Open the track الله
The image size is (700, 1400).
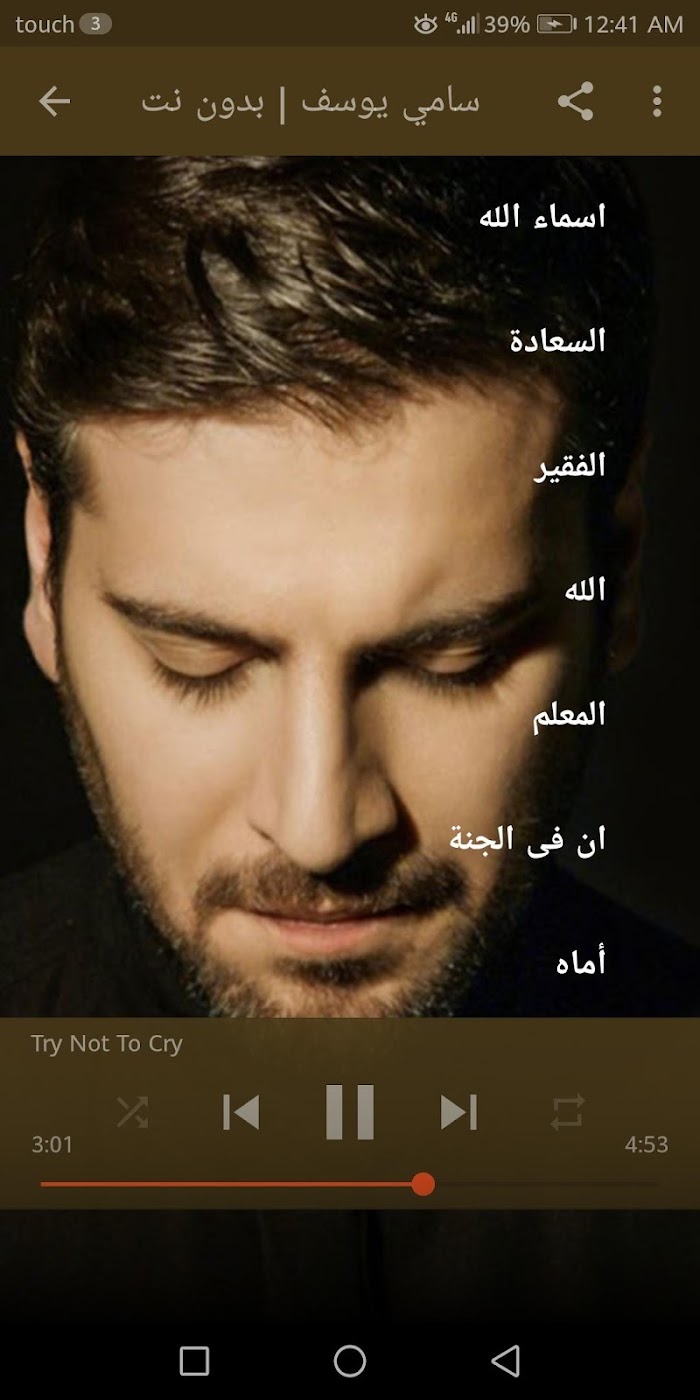(x=585, y=590)
